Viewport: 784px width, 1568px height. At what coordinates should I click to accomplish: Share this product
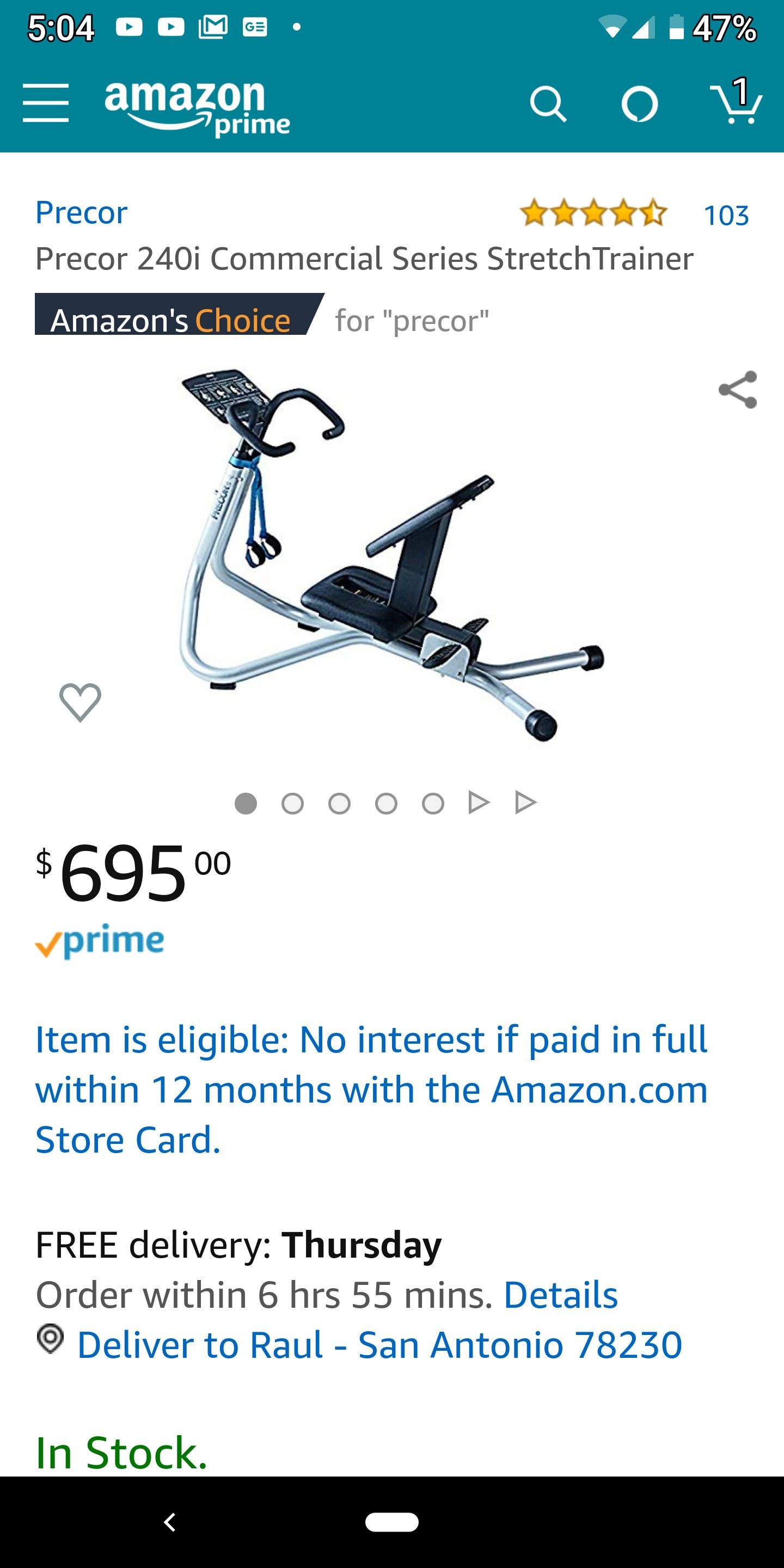pos(738,390)
